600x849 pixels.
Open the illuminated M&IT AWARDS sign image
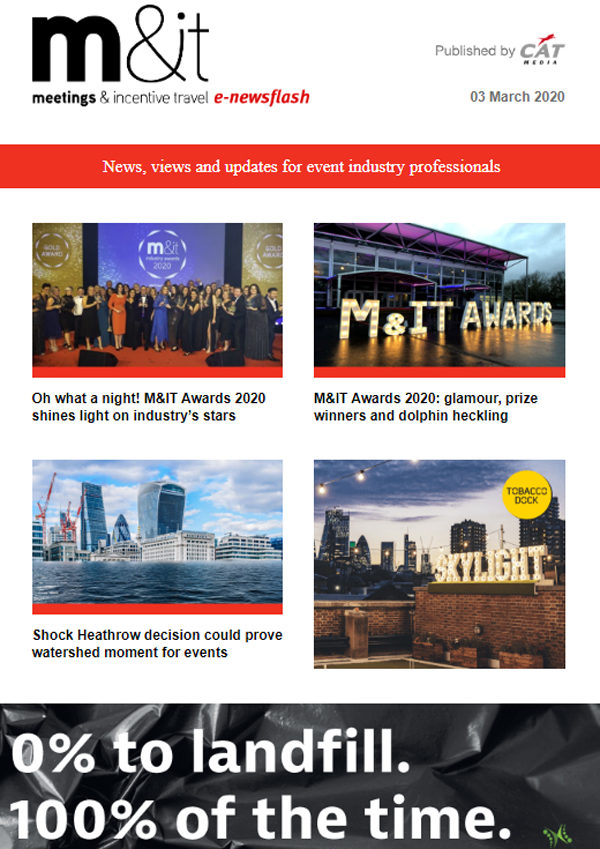[439, 295]
